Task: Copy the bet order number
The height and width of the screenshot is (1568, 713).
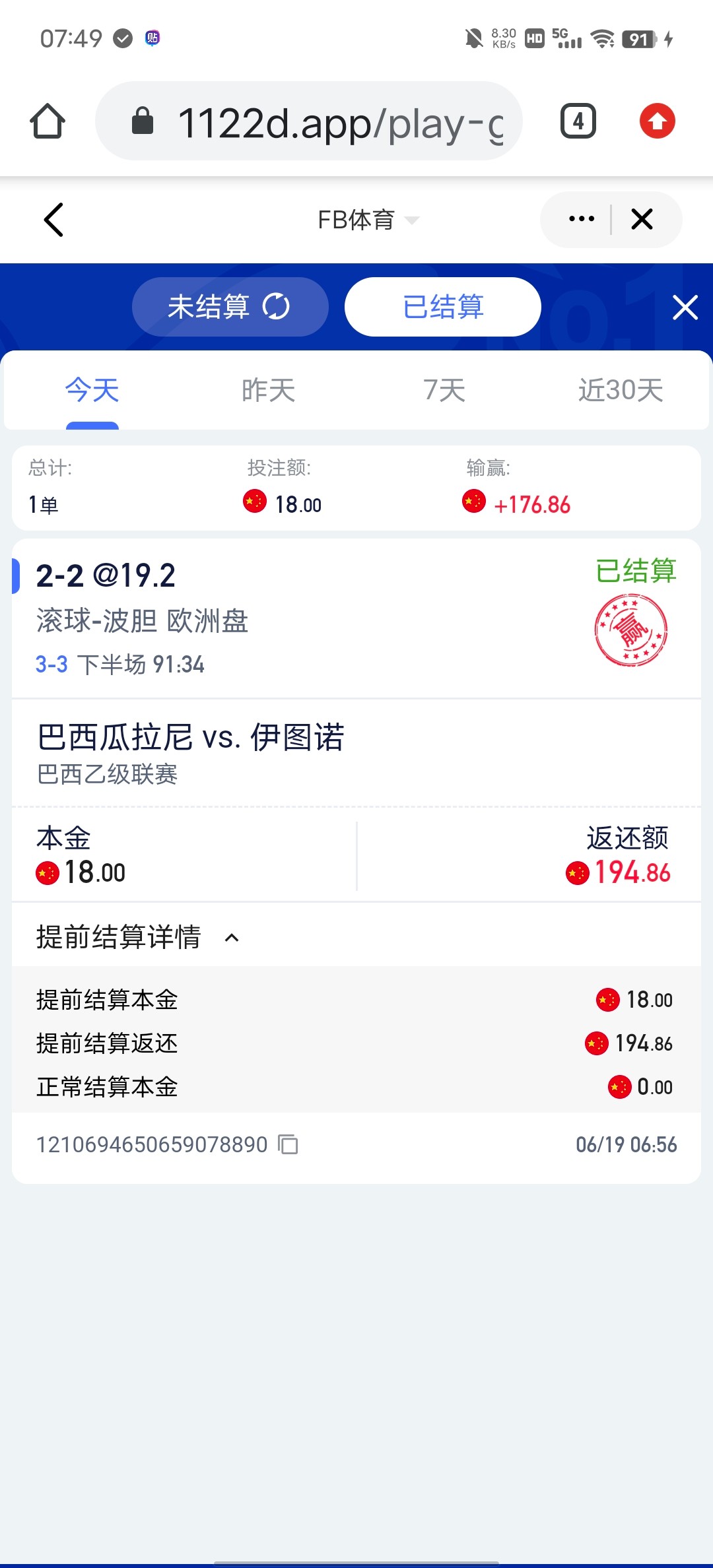Action: coord(288,1144)
